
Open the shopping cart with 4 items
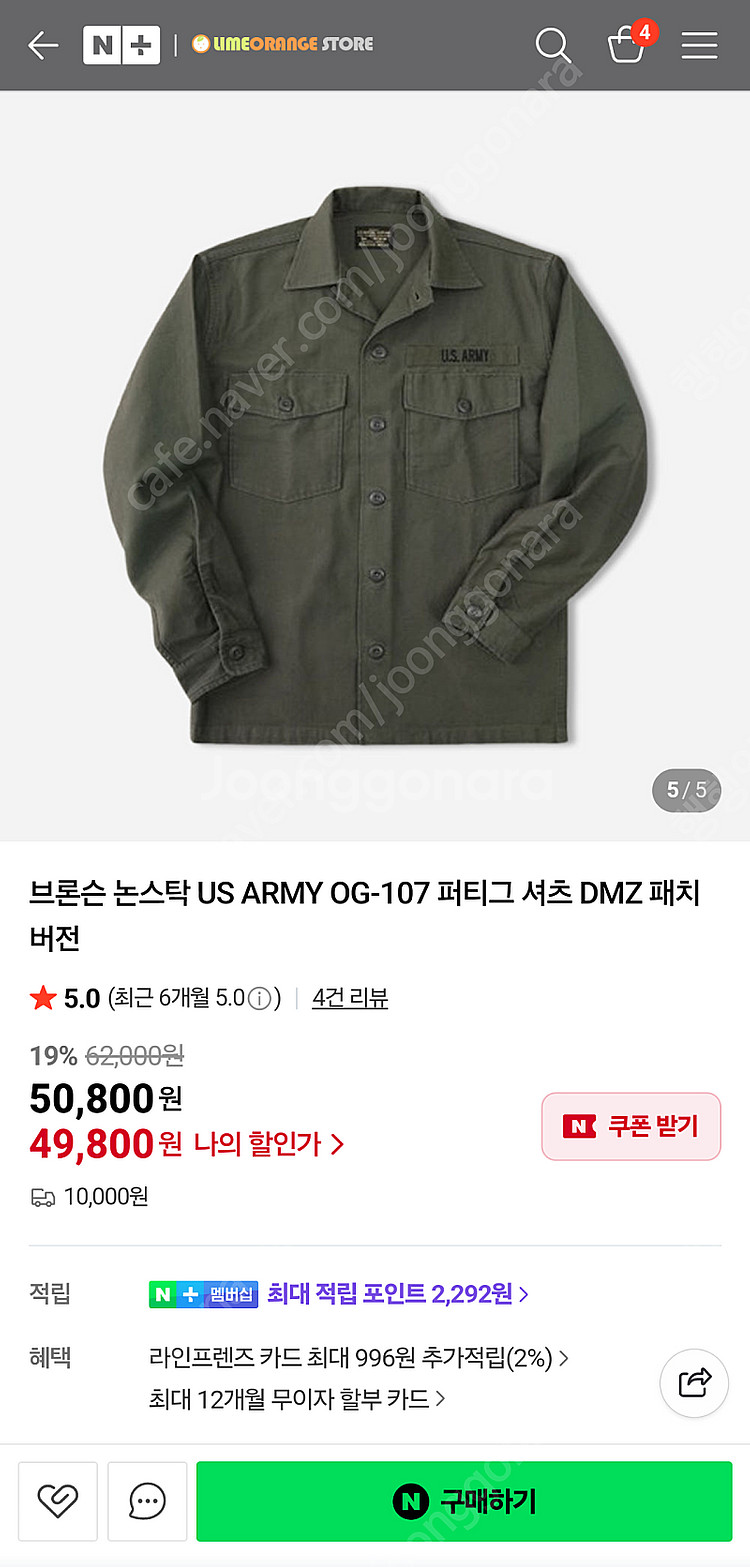(627, 45)
